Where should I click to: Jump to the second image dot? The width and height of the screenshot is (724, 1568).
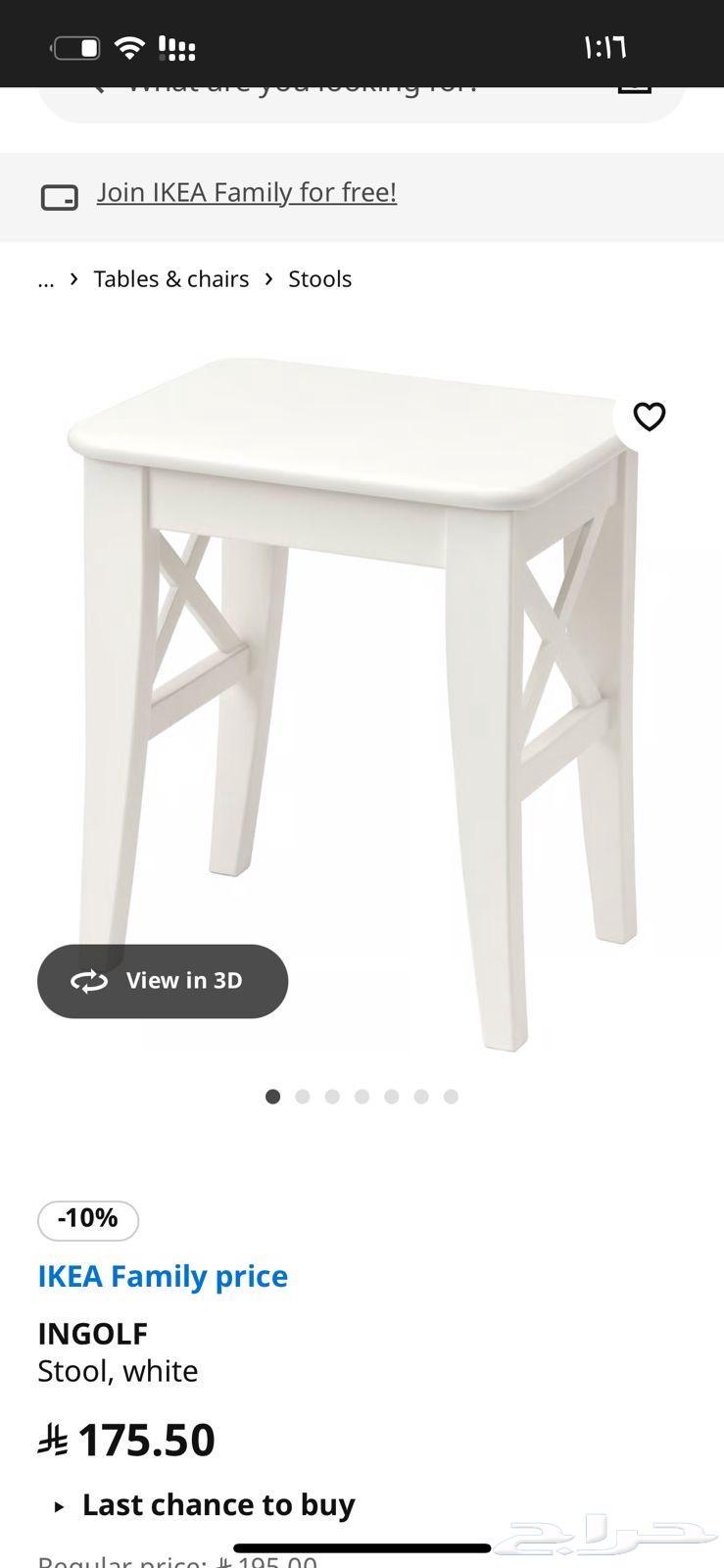pos(303,1097)
